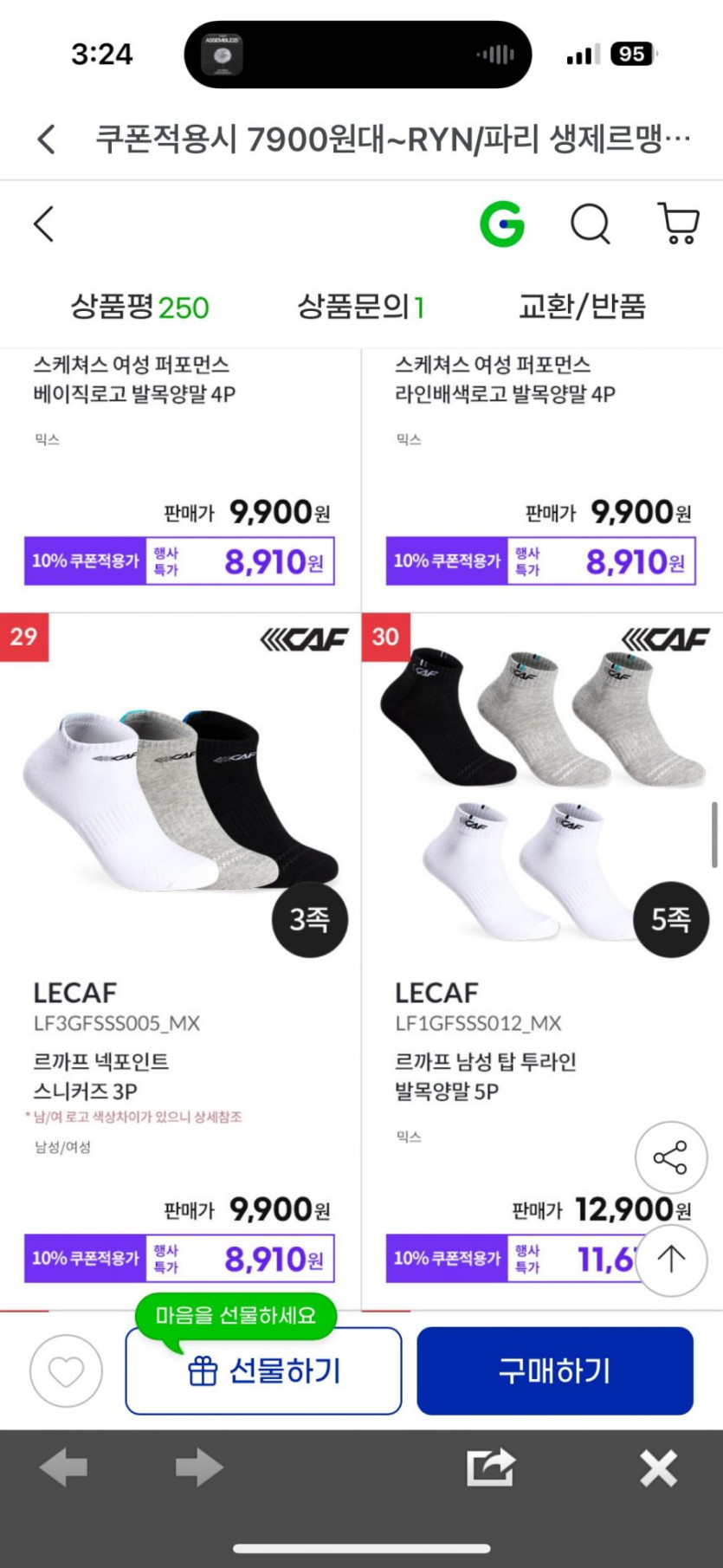Open the browser toolbar's export share icon
This screenshot has height=1568, width=723.
tap(491, 1468)
